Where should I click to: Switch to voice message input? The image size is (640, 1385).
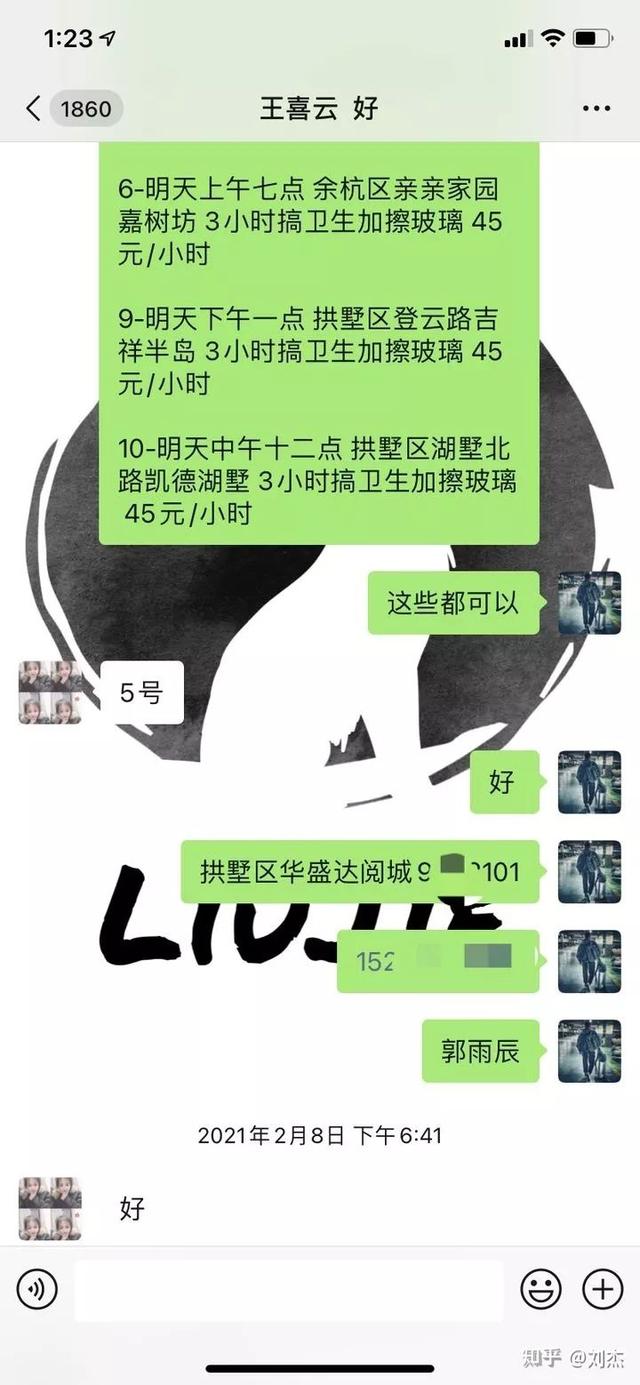[x=38, y=1289]
